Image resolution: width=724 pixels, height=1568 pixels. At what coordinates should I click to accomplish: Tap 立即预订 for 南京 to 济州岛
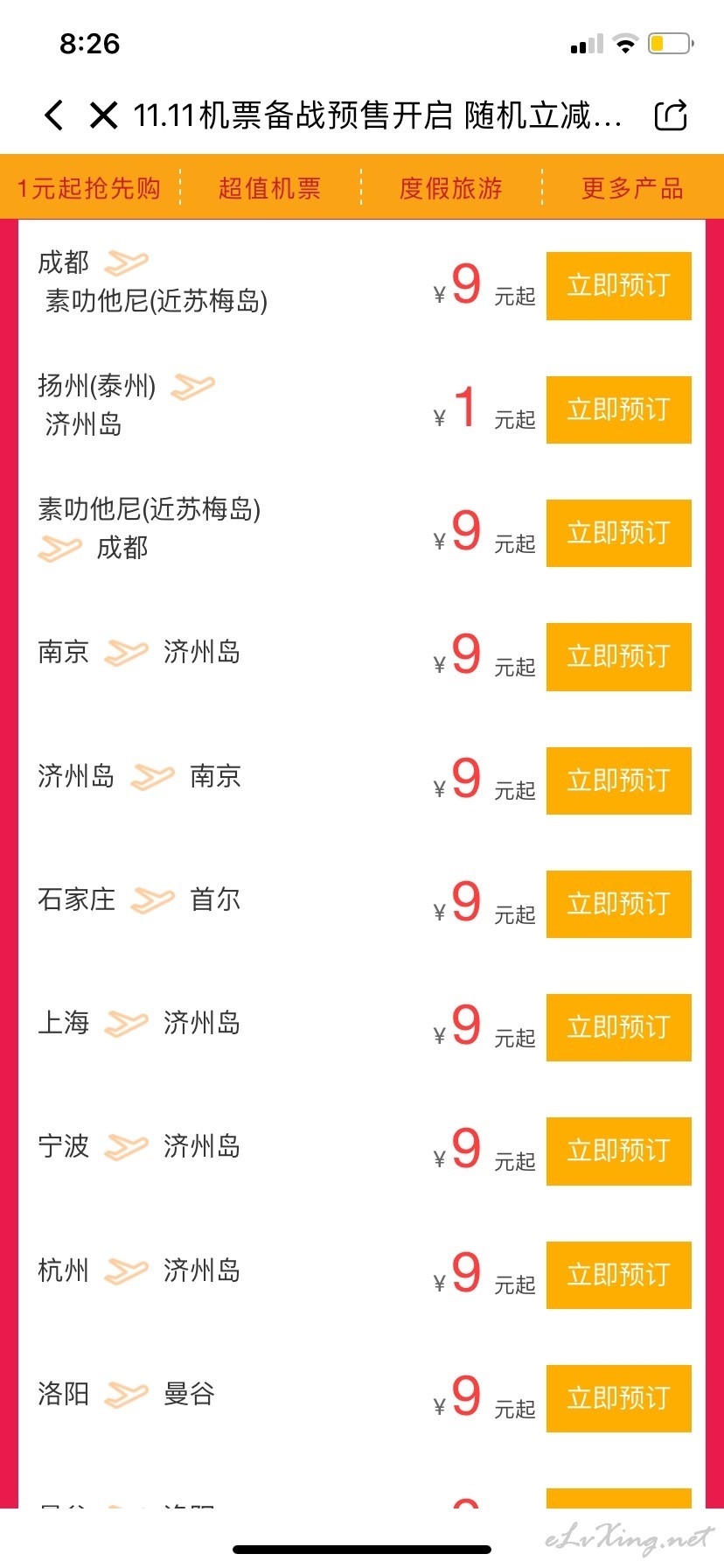[619, 657]
